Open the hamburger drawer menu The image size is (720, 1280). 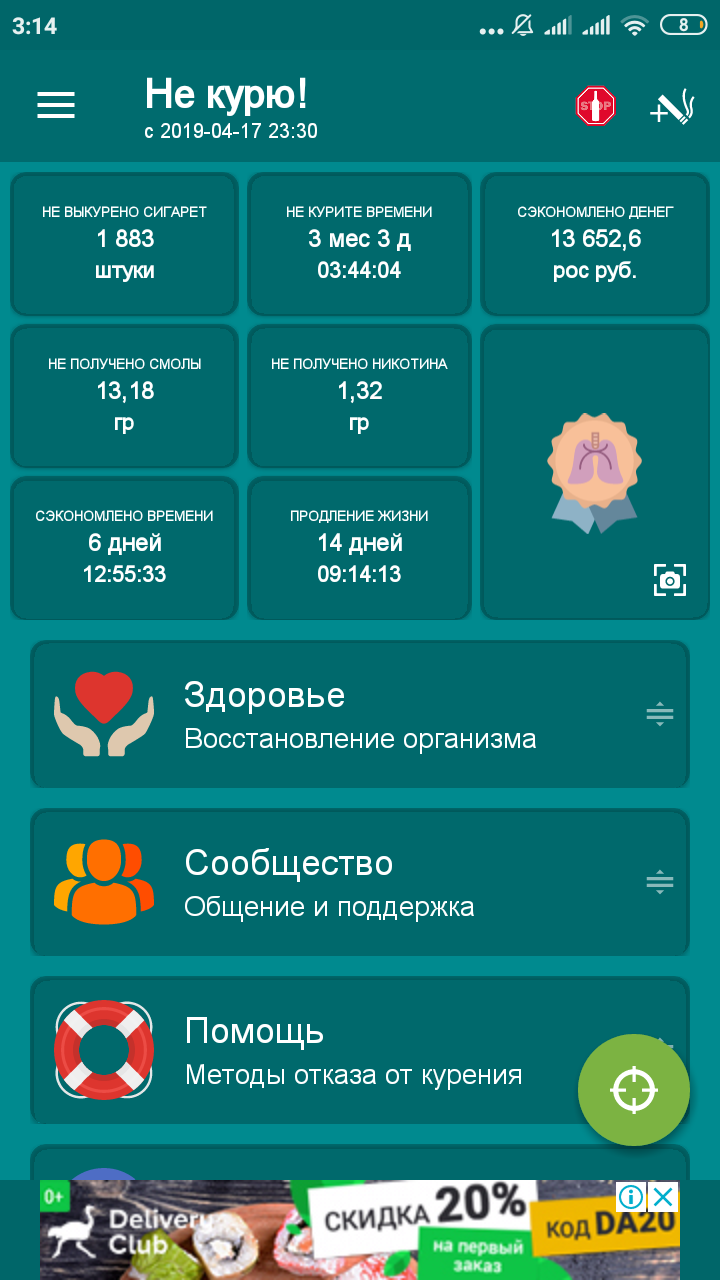click(56, 105)
